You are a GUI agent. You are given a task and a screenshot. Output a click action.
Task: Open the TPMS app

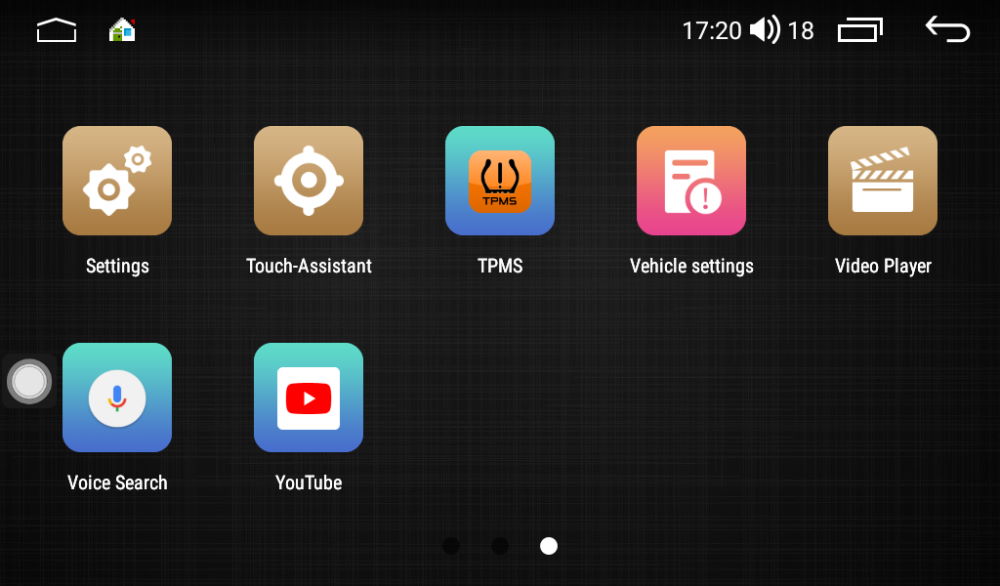500,181
